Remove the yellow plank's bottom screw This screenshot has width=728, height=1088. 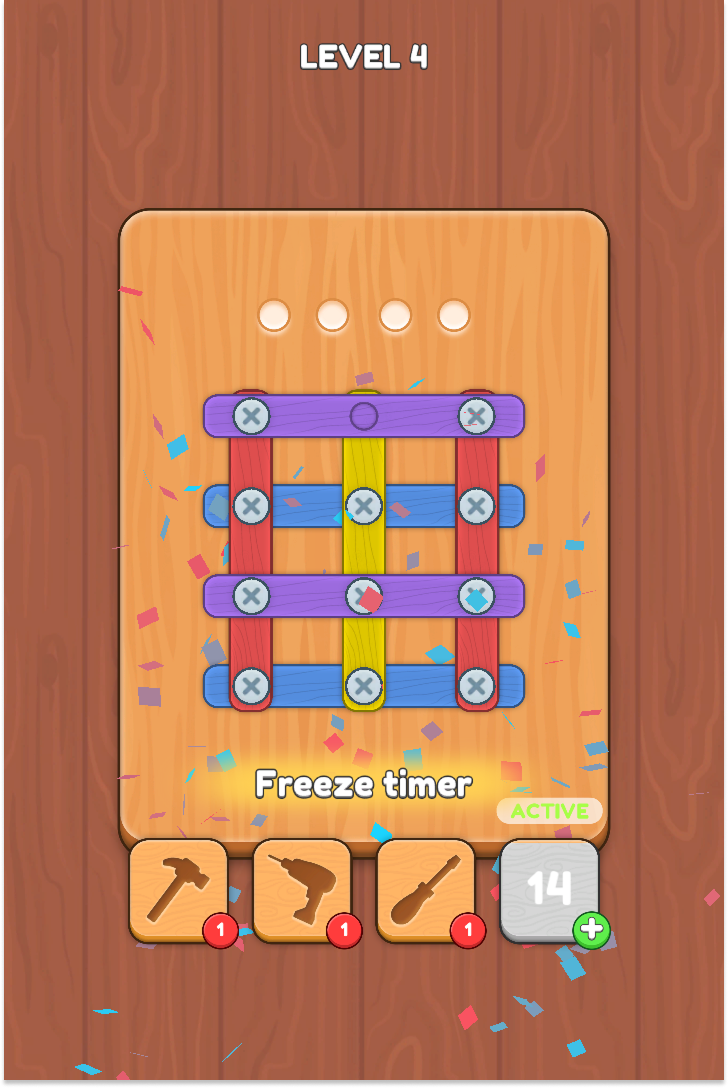pos(364,686)
